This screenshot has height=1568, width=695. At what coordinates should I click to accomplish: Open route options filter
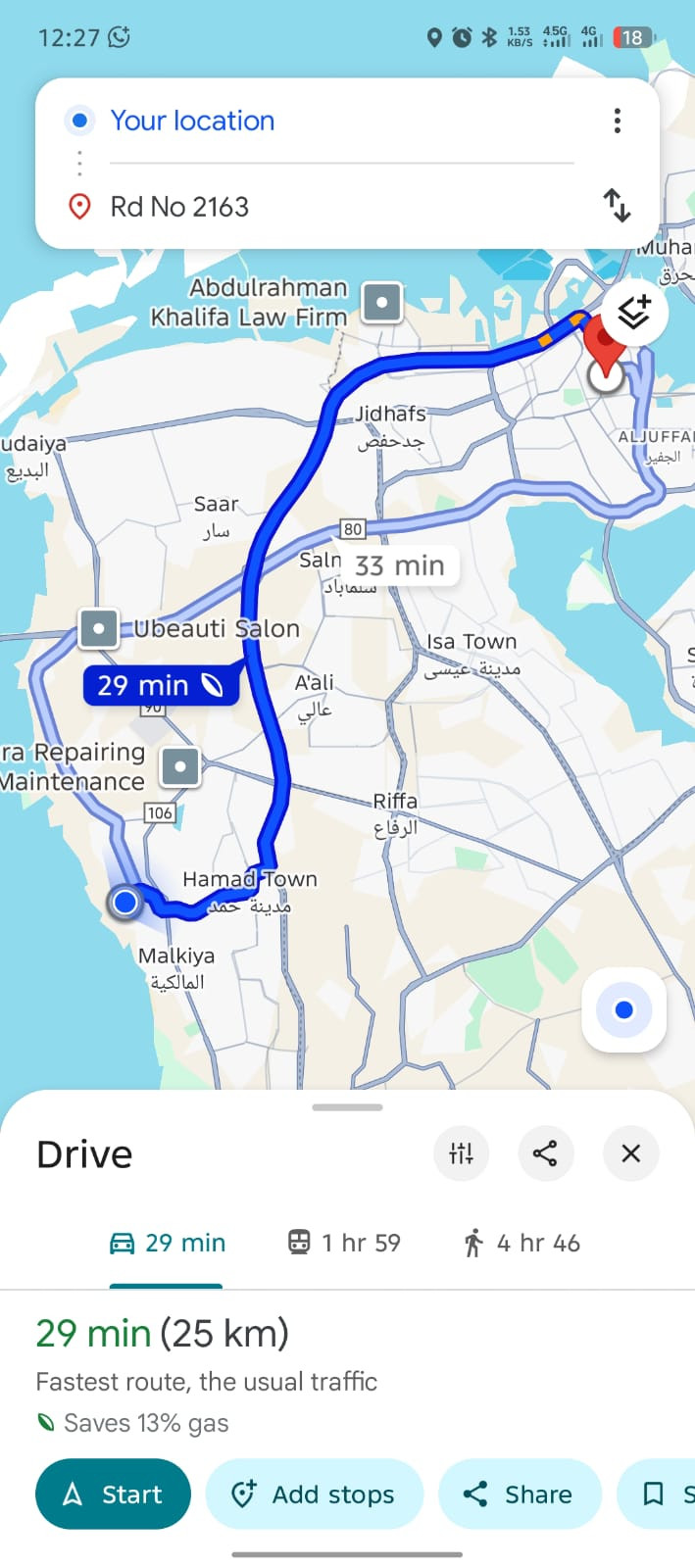pos(462,1153)
